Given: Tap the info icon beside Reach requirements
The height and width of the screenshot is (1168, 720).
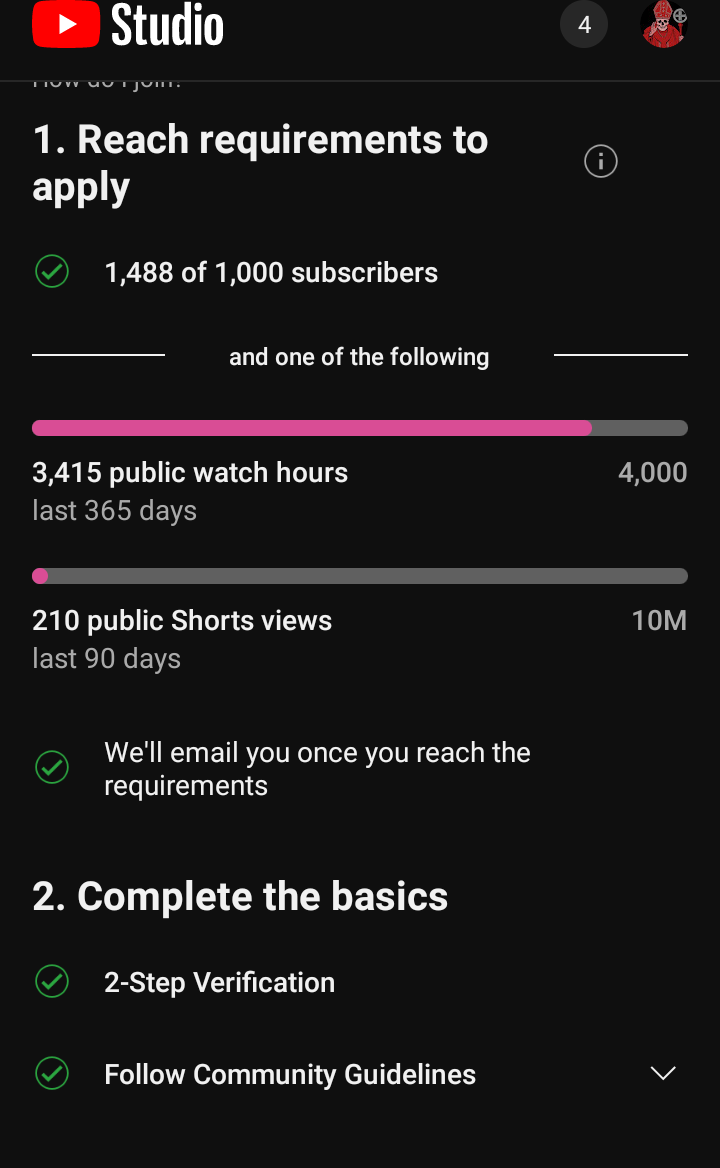Looking at the screenshot, I should tap(600, 161).
